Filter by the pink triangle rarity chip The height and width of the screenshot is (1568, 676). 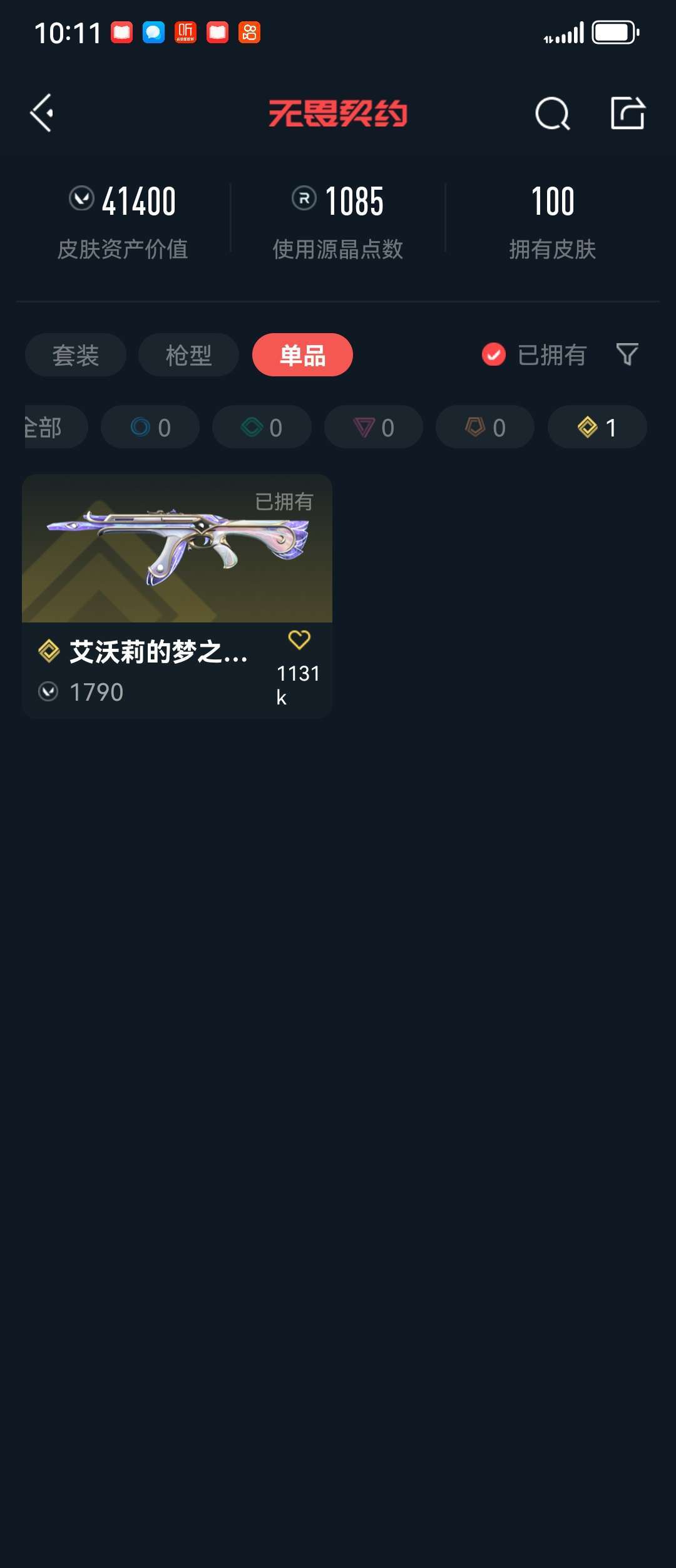click(373, 427)
